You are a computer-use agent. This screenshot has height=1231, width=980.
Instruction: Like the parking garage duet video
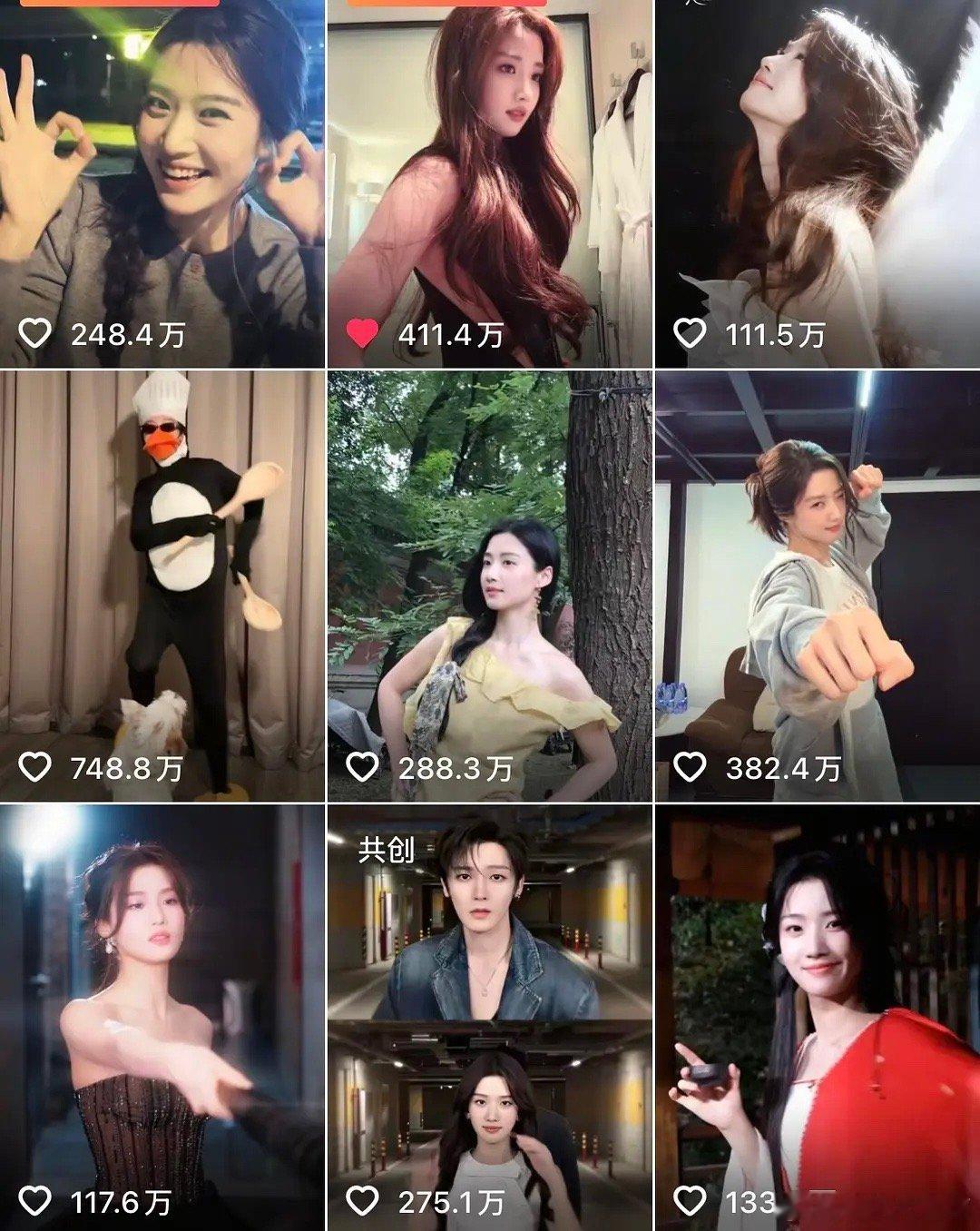pos(365,1198)
